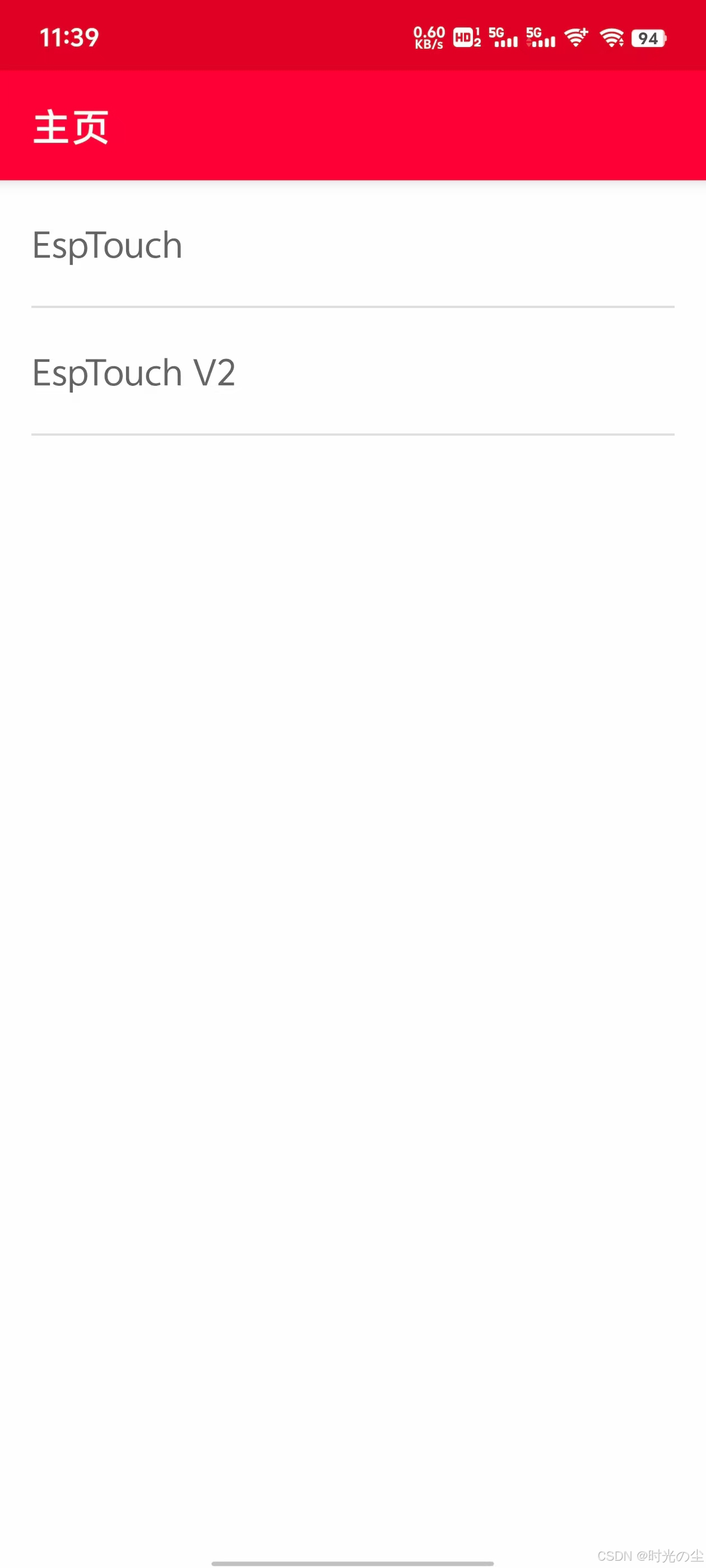
Task: Tap the dual WiFi signal icon with plus sign
Action: coord(574,37)
